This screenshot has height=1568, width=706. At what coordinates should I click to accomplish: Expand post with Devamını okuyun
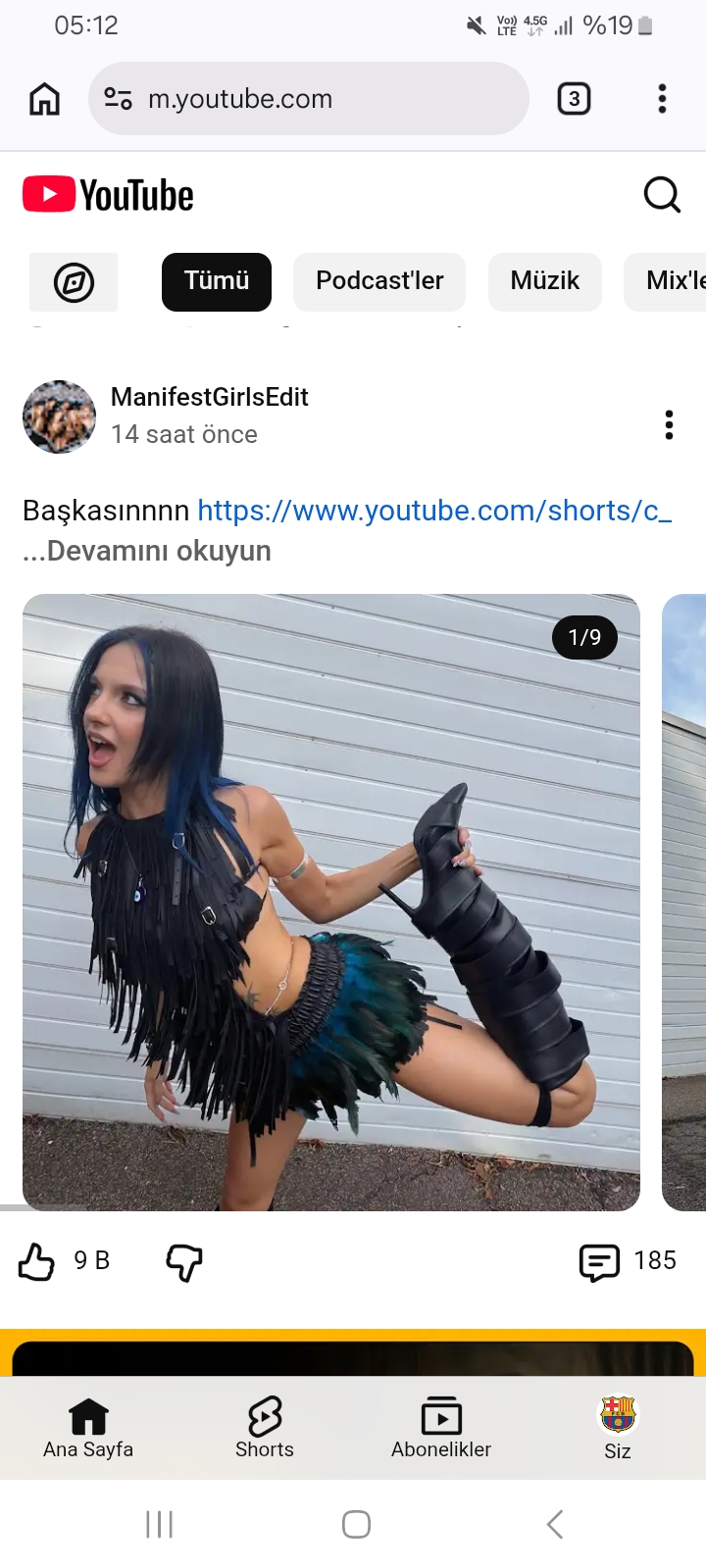pos(147,551)
